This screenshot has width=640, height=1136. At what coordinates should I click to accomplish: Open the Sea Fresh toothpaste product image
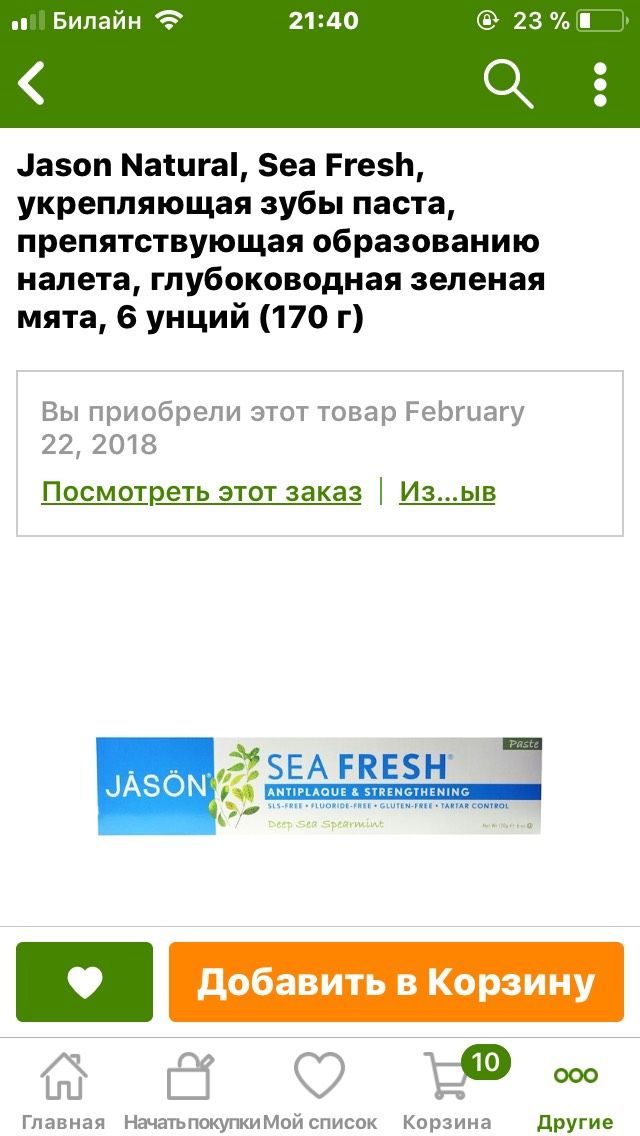pyautogui.click(x=320, y=786)
